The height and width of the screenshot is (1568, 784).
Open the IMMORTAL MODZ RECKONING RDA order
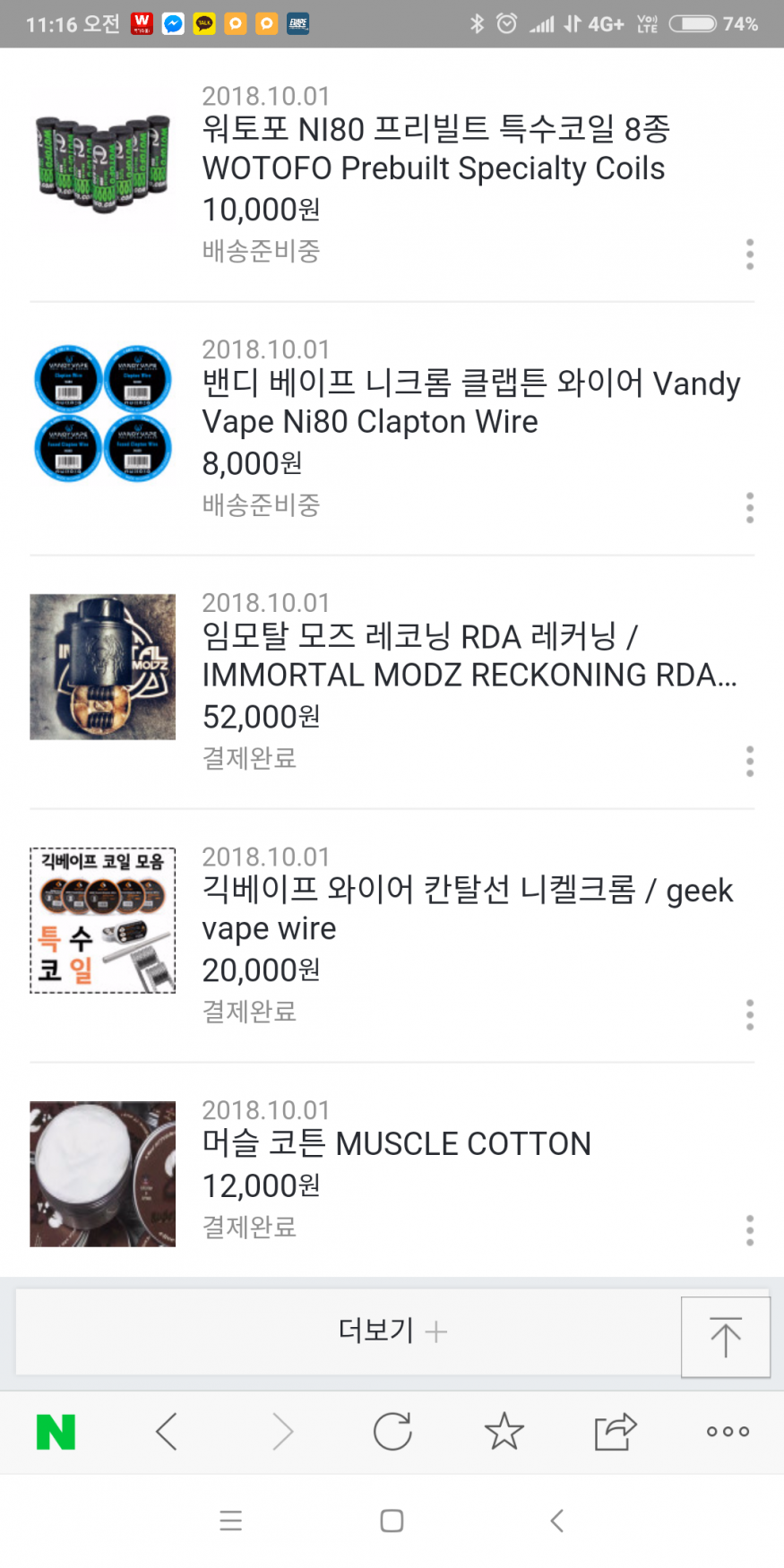click(469, 656)
